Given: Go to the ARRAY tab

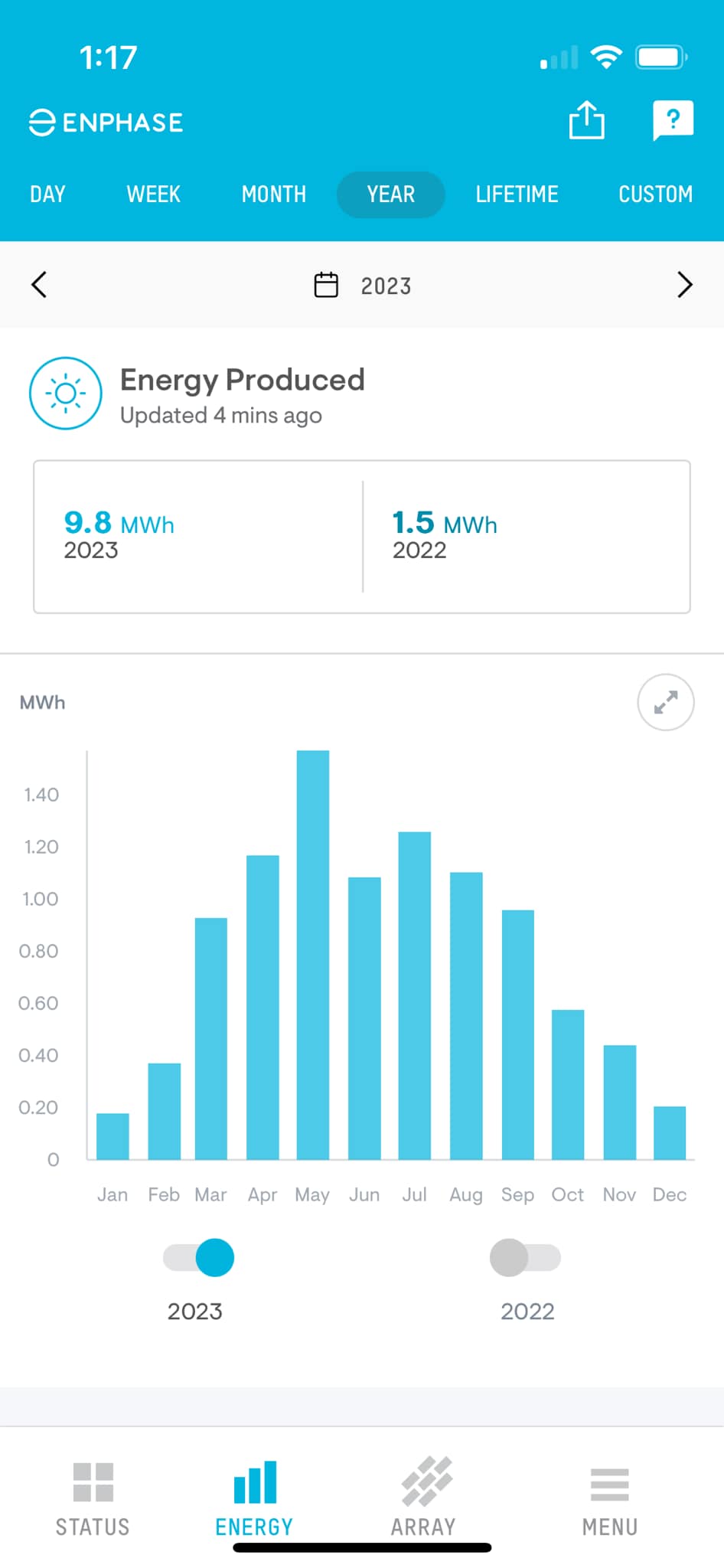Looking at the screenshot, I should pos(423,1497).
